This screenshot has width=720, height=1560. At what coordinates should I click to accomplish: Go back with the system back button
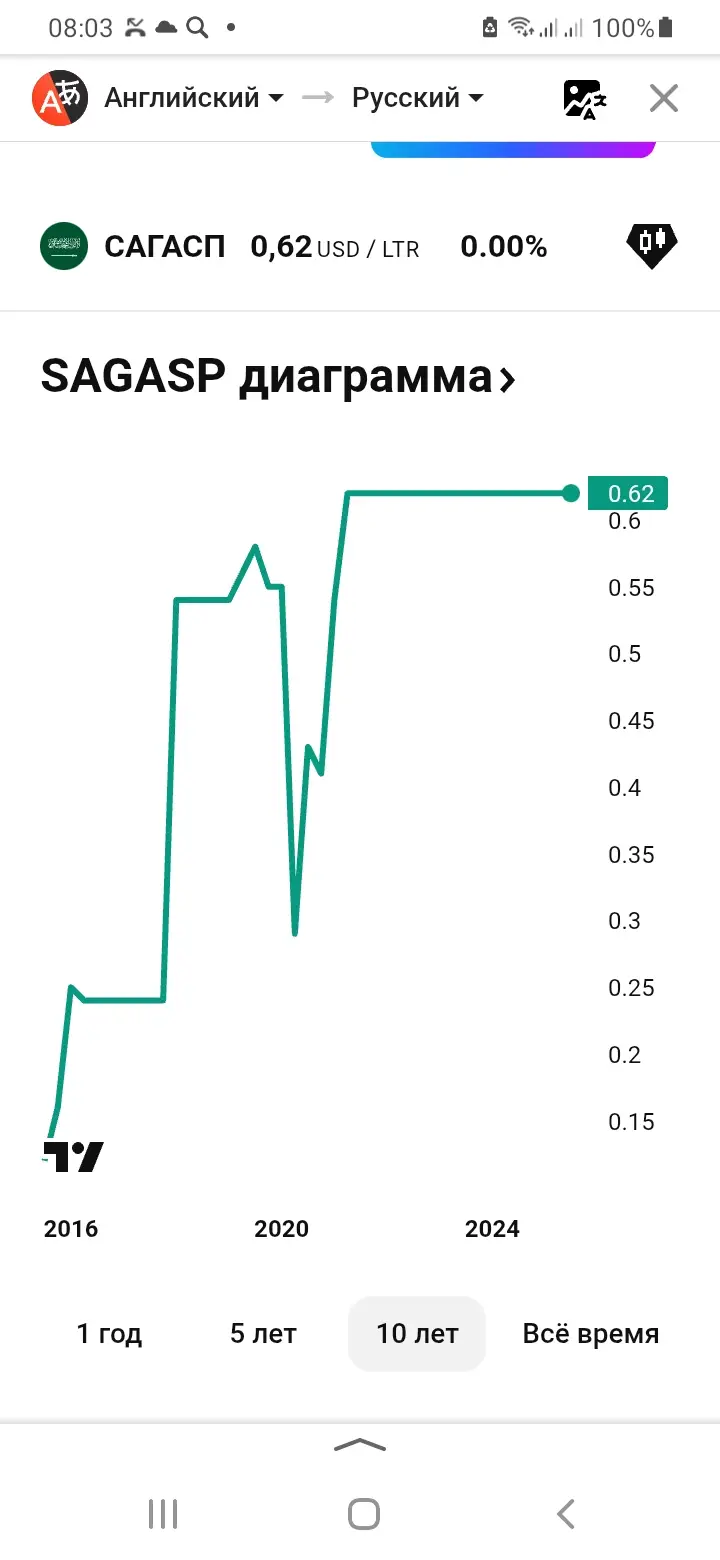[566, 1513]
